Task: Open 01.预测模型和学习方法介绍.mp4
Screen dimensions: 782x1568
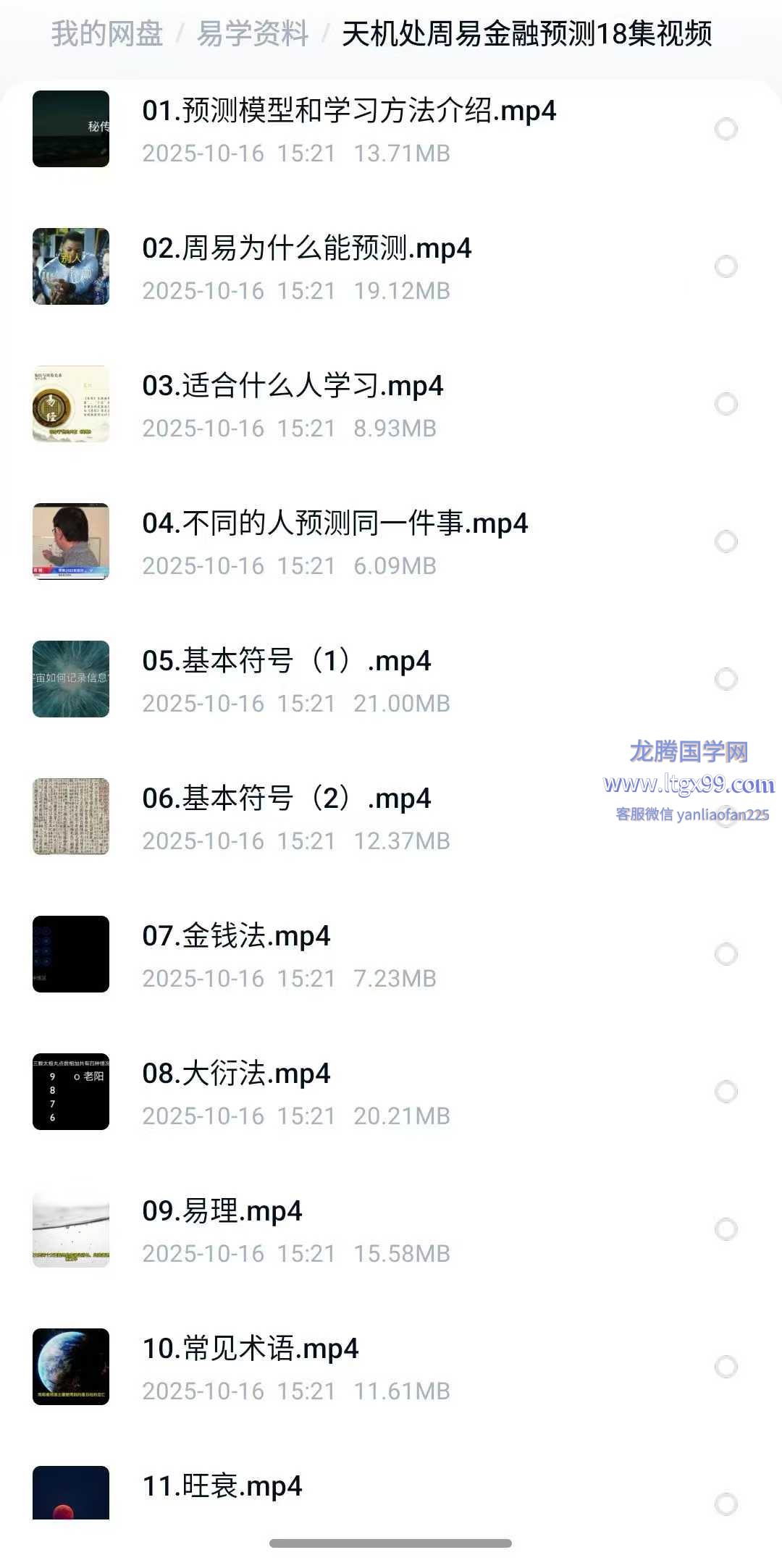Action: click(x=349, y=111)
